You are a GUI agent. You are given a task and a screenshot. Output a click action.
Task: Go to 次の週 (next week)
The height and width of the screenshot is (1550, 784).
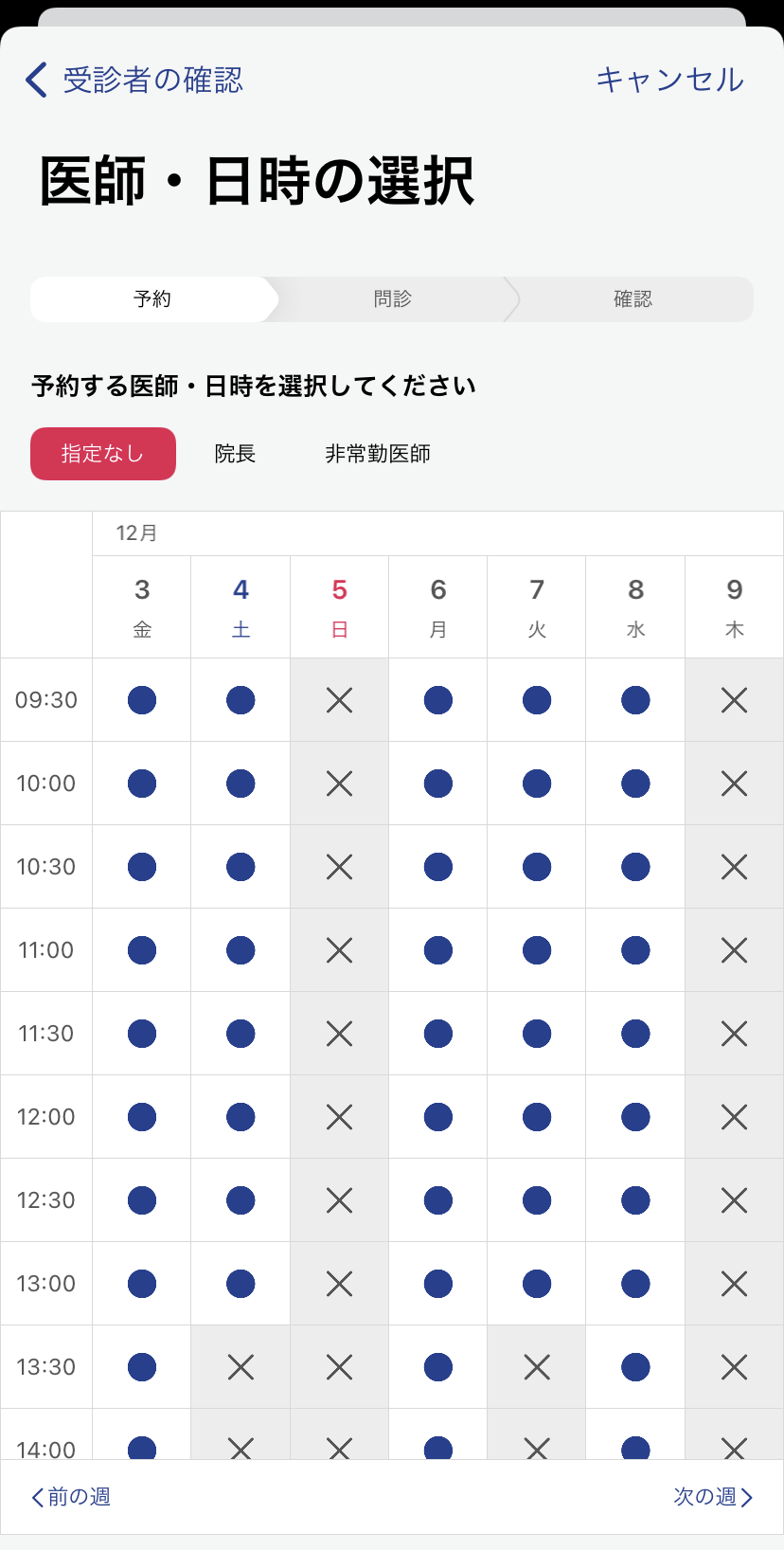click(713, 1497)
